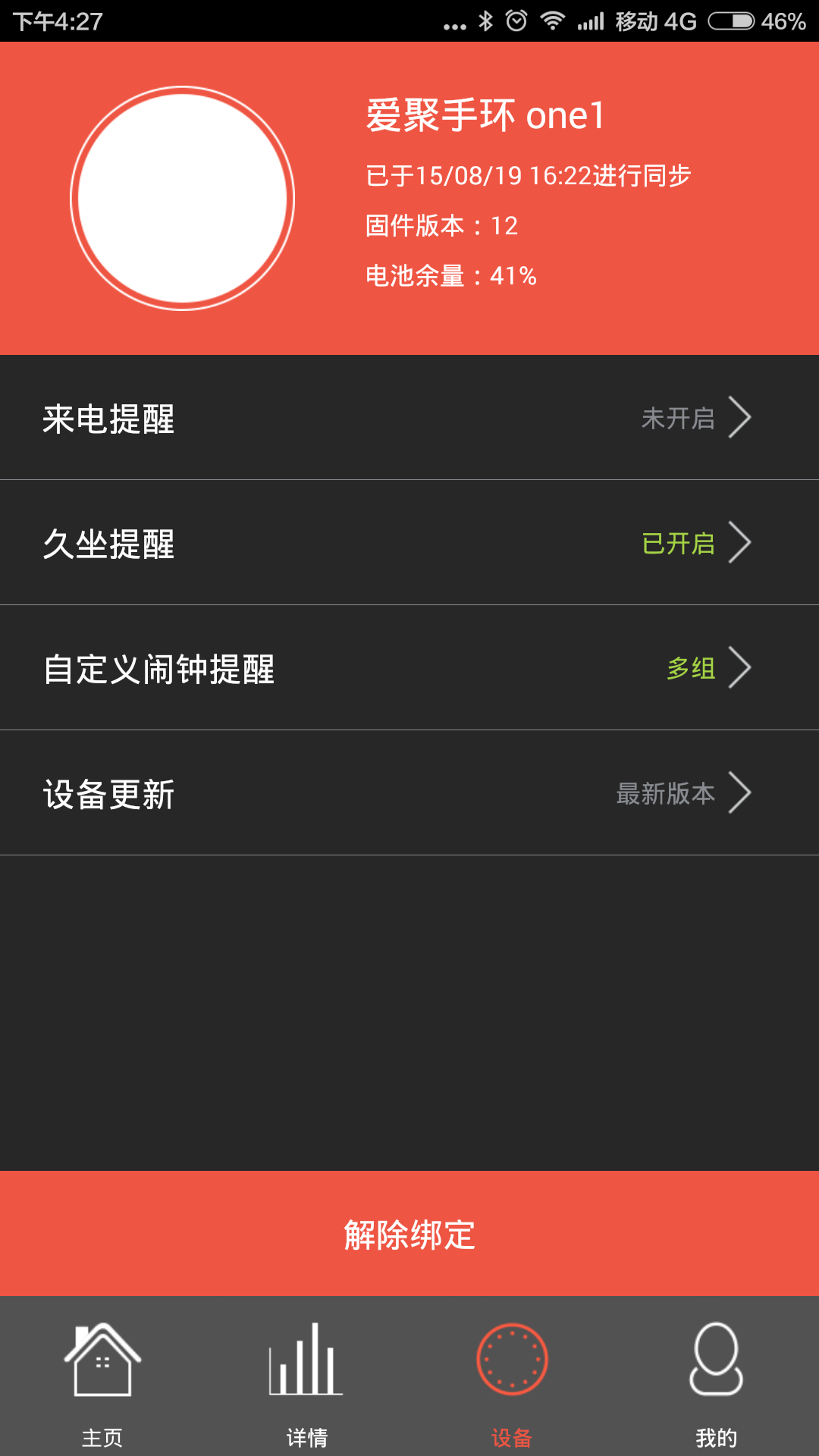Screen dimensions: 819x1456
Task: Tap the battery level indicator
Action: coord(732,21)
